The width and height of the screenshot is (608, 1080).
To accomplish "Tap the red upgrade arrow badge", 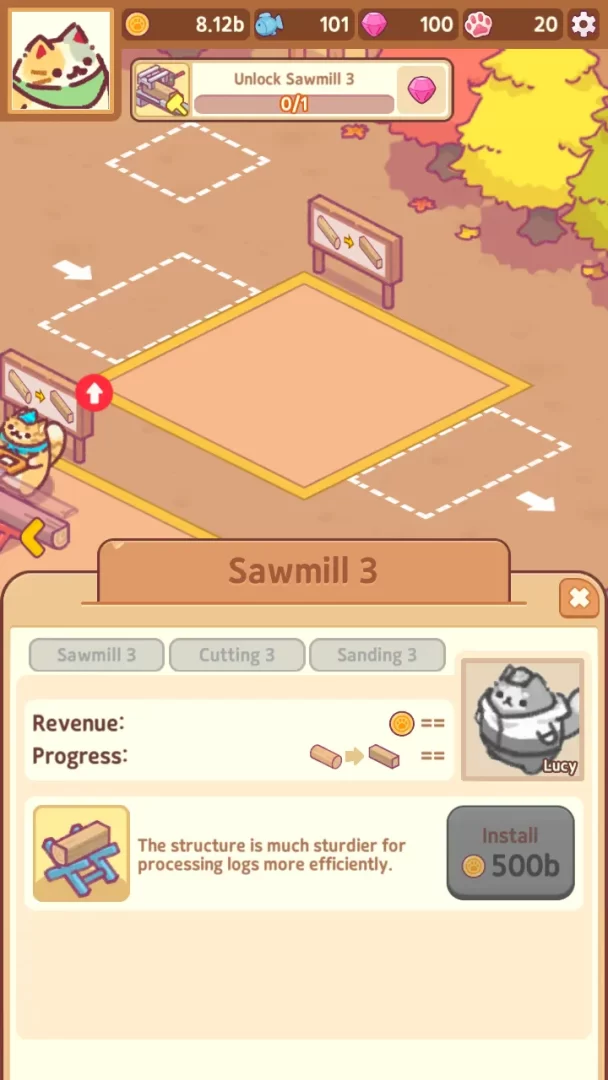I will click(94, 393).
